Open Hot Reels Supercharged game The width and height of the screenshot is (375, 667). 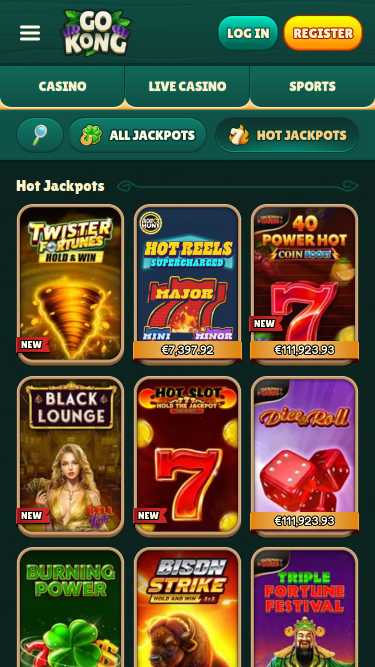(188, 284)
